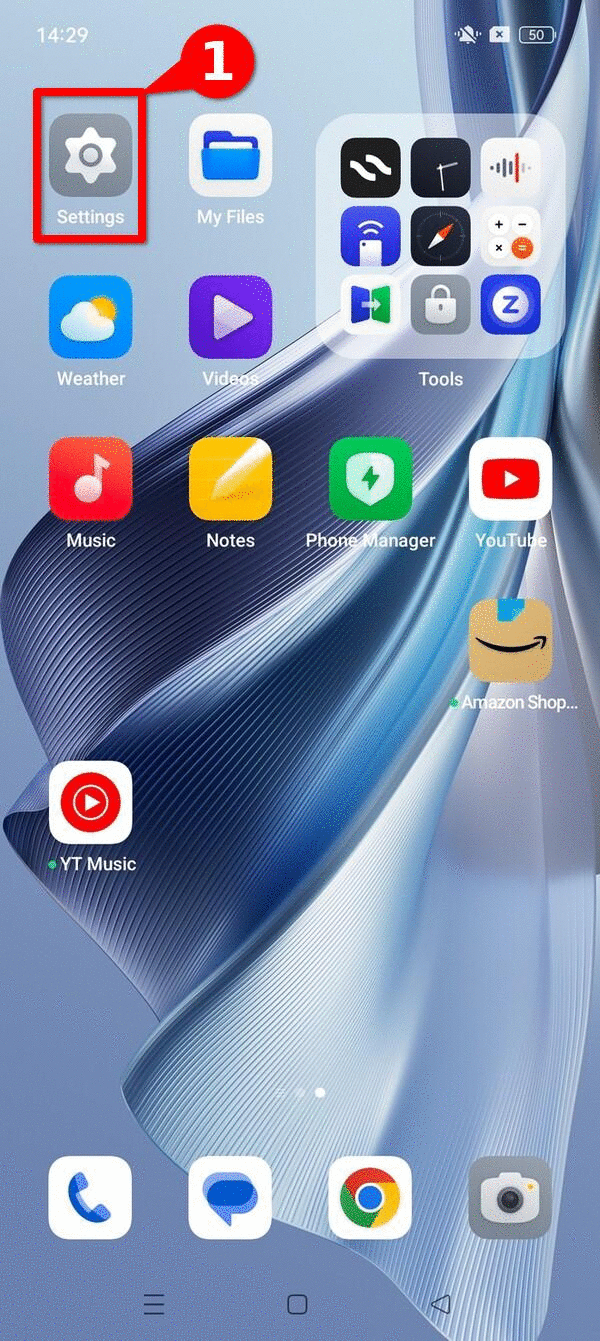This screenshot has width=600, height=1341.
Task: Open the Camera app
Action: (x=510, y=1197)
